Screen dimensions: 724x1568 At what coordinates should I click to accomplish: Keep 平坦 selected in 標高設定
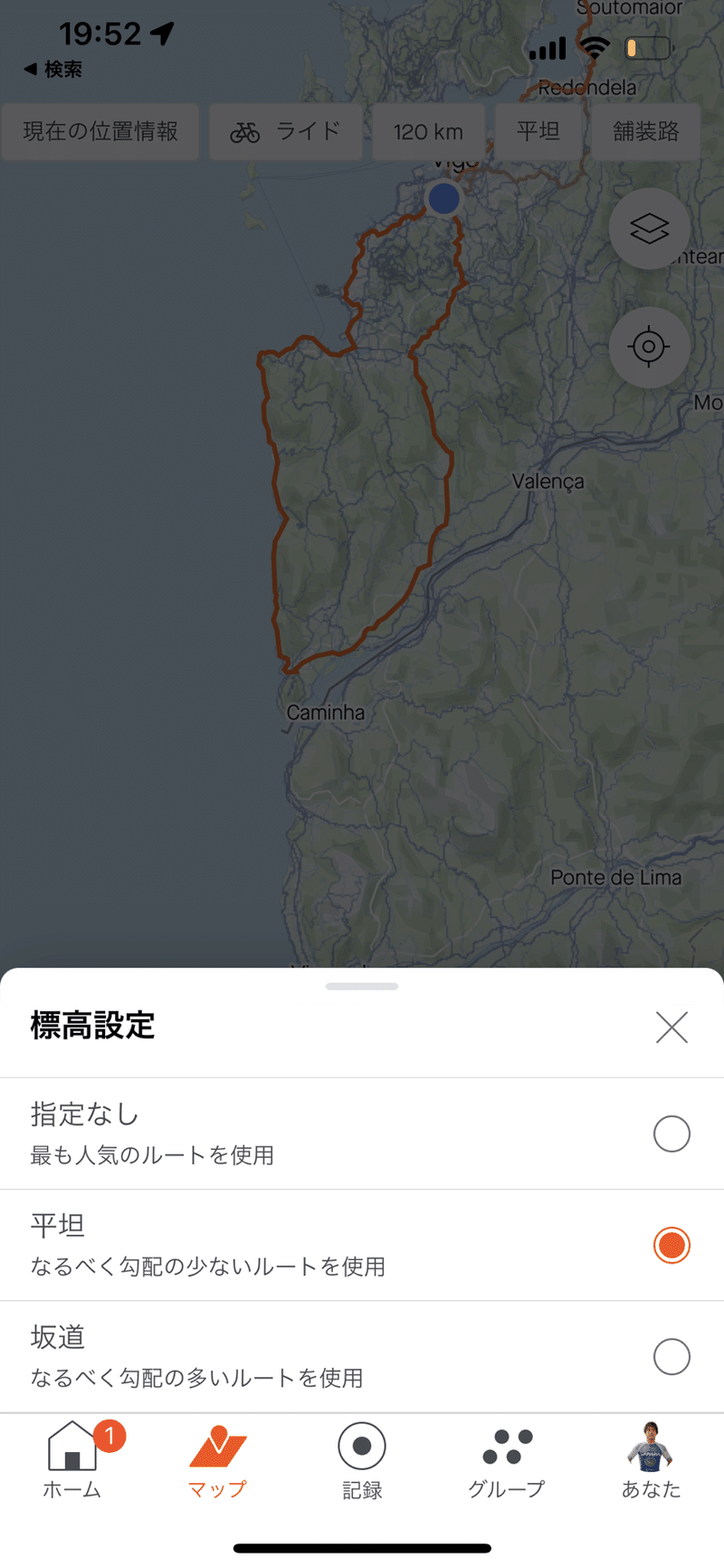coord(672,1245)
